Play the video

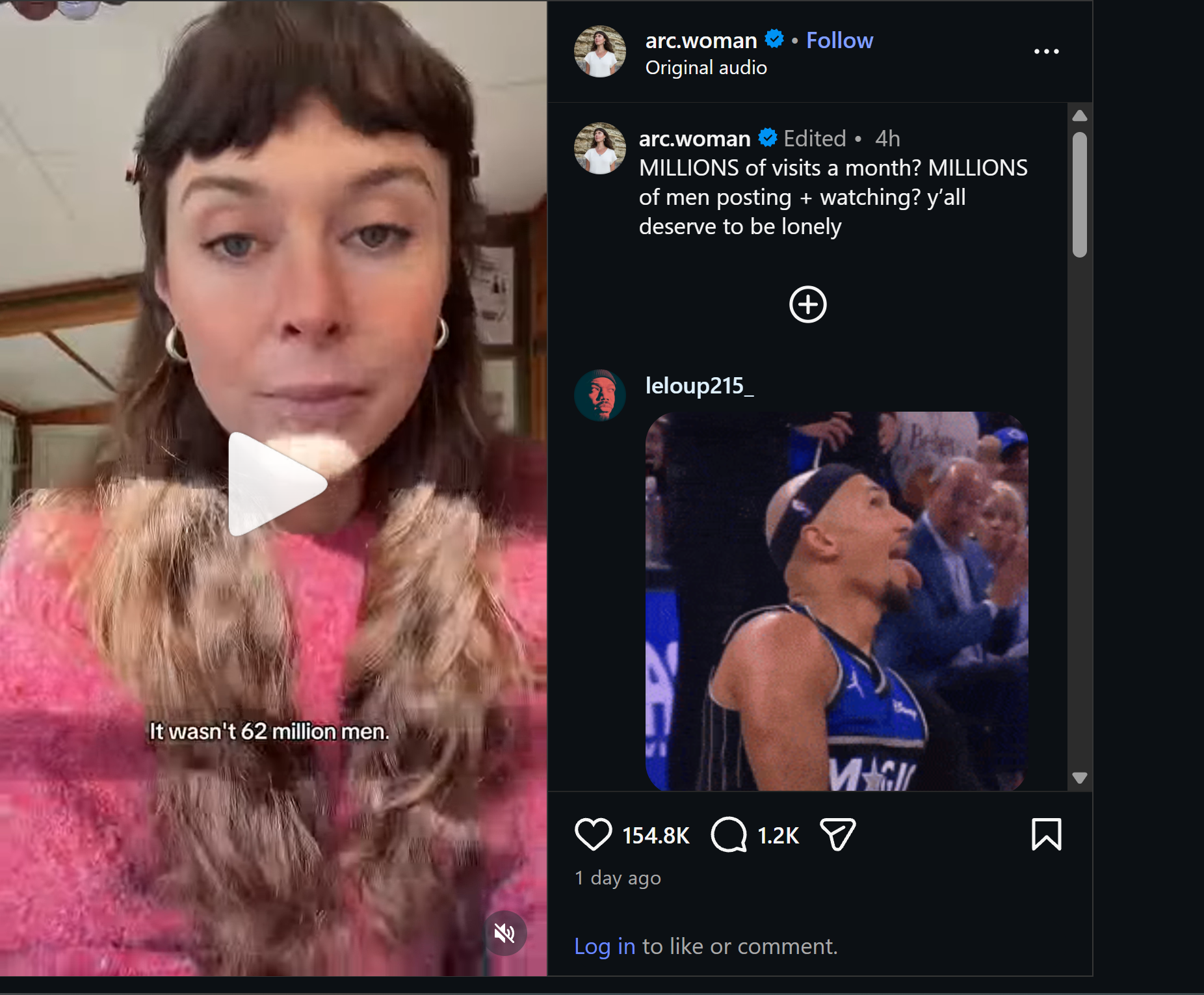coord(276,484)
